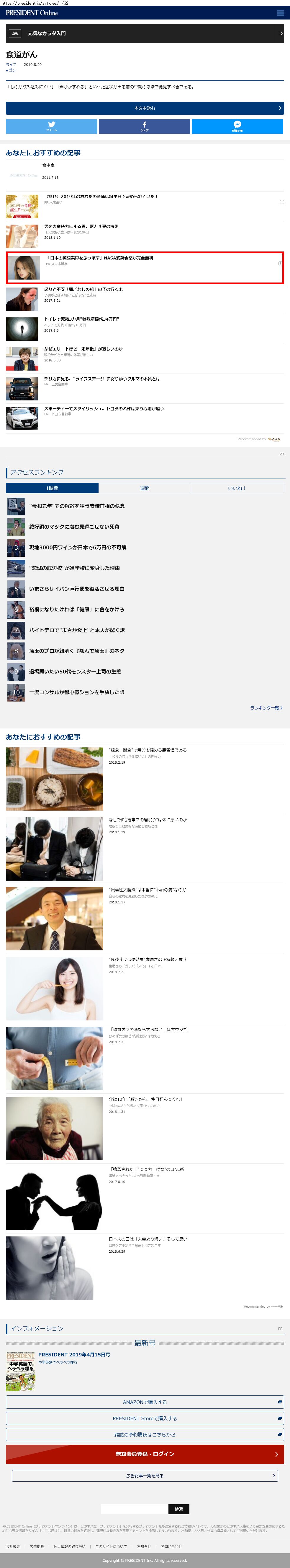Open the 会社概要 footer link
Image resolution: width=290 pixels, height=1568 pixels.
13,1547
